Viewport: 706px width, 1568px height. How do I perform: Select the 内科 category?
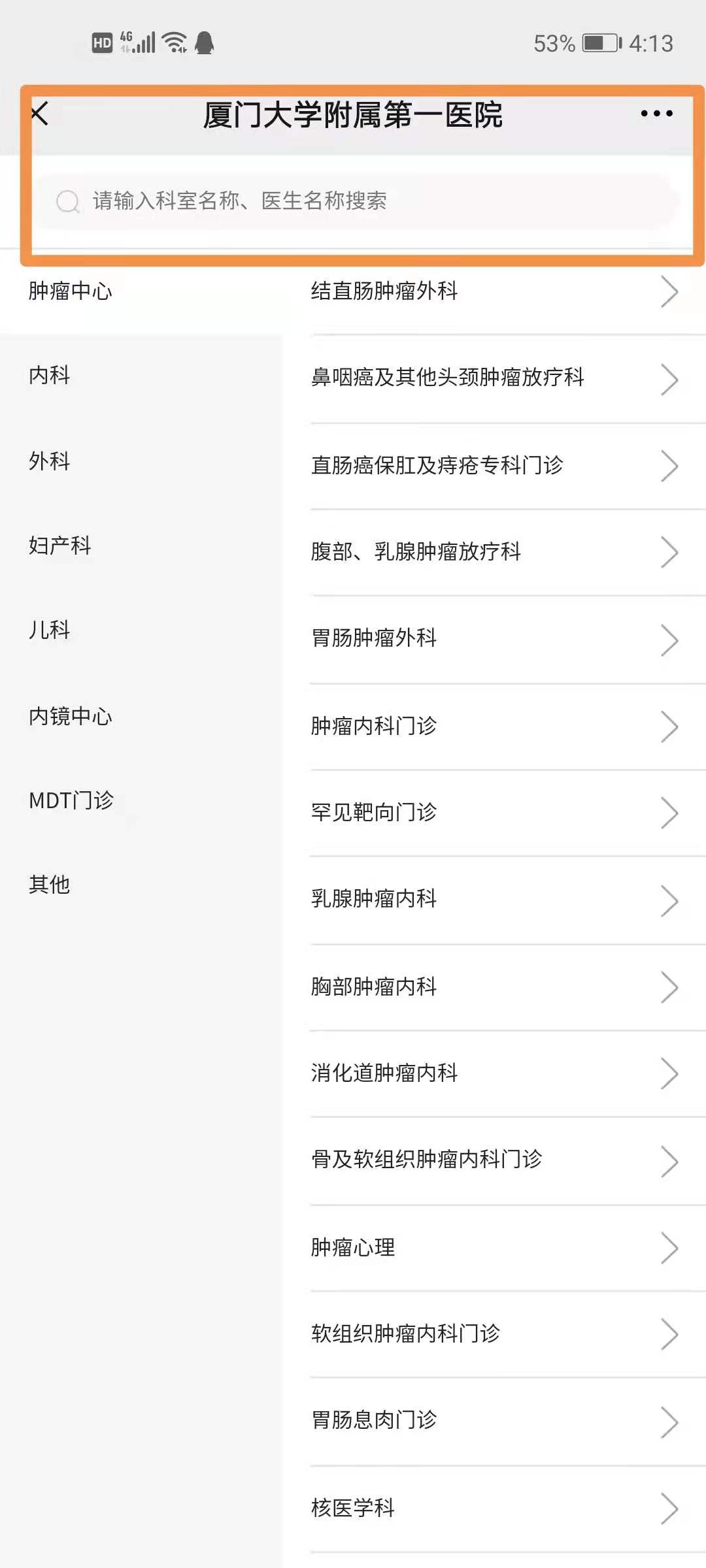point(50,375)
